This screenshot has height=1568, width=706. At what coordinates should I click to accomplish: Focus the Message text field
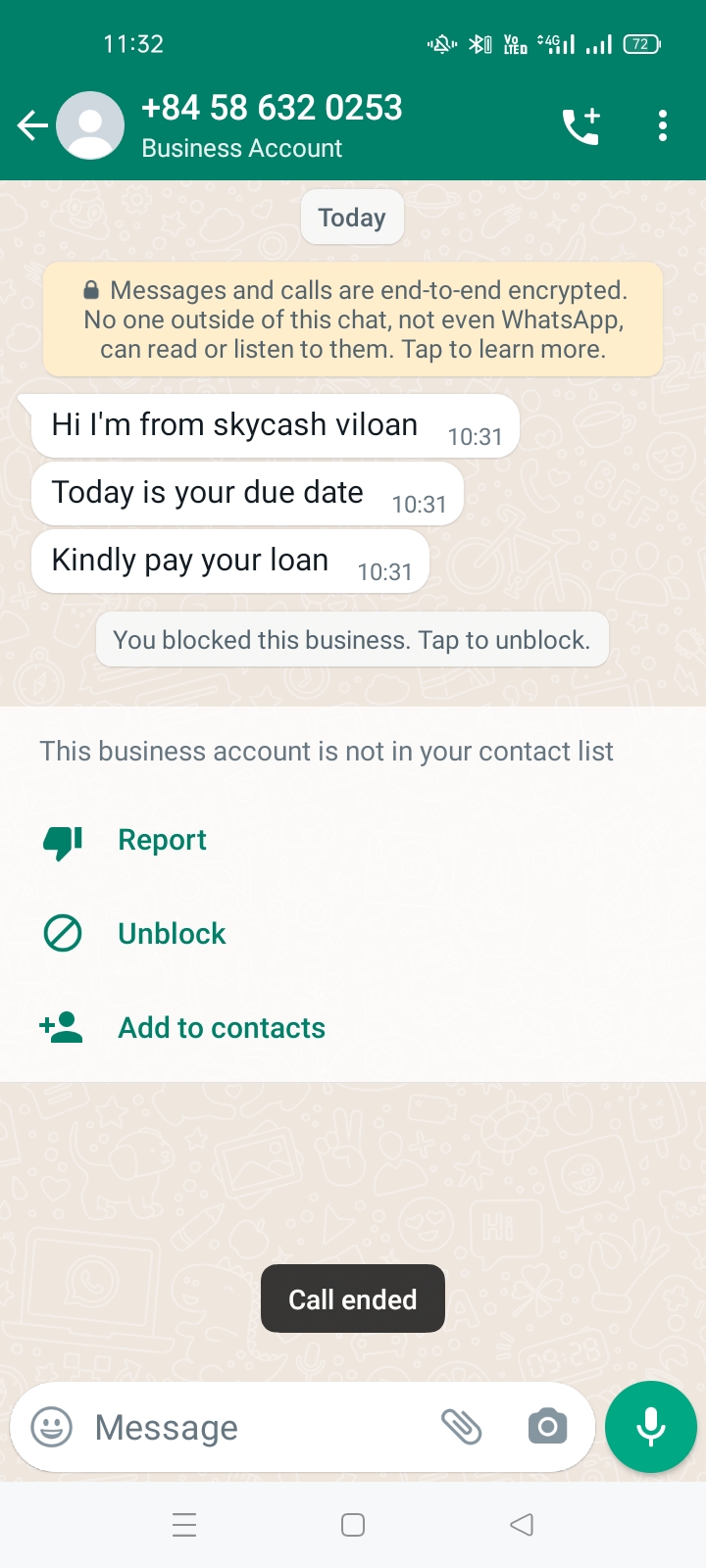pos(255,1428)
